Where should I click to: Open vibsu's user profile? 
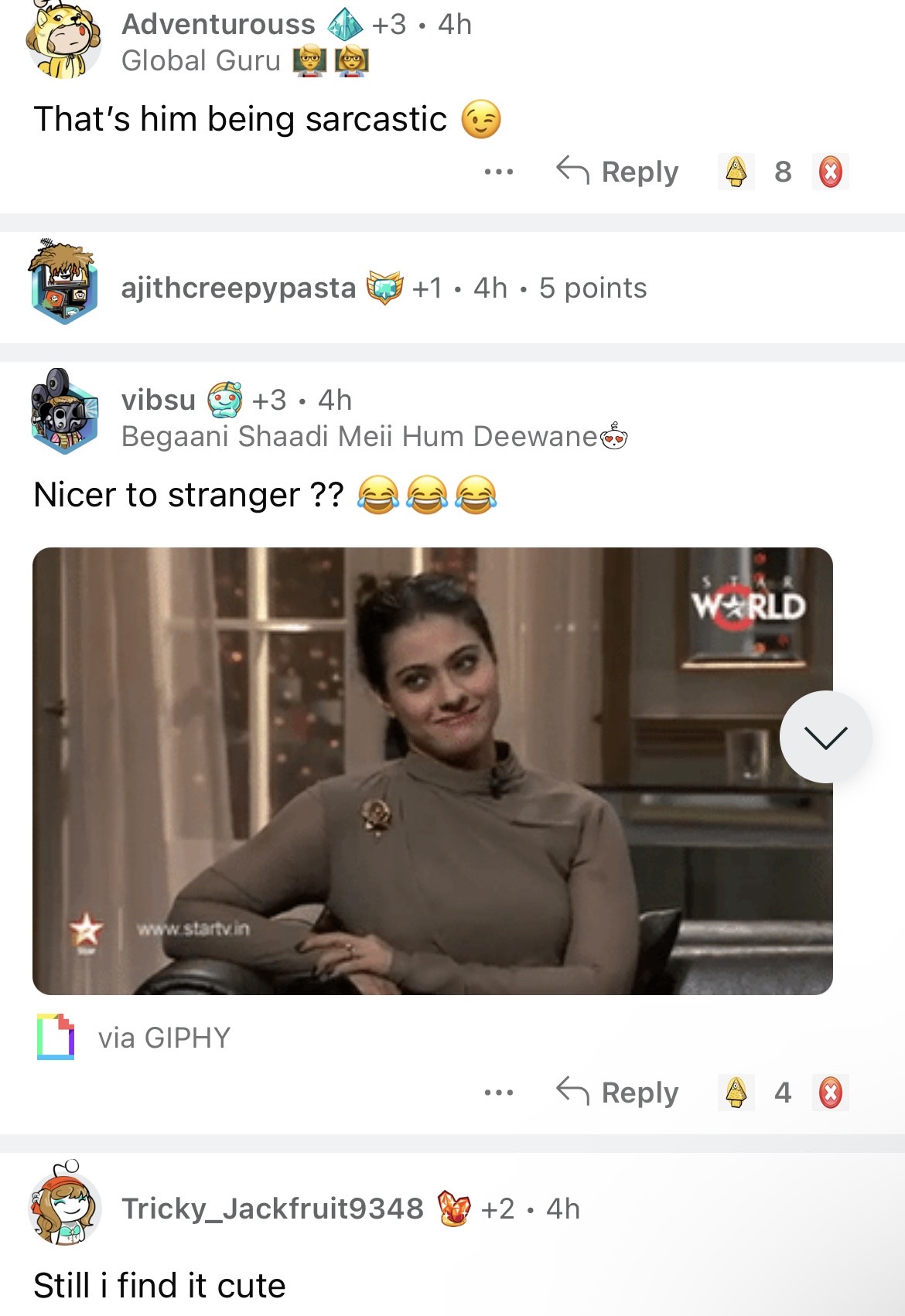pyautogui.click(x=159, y=400)
